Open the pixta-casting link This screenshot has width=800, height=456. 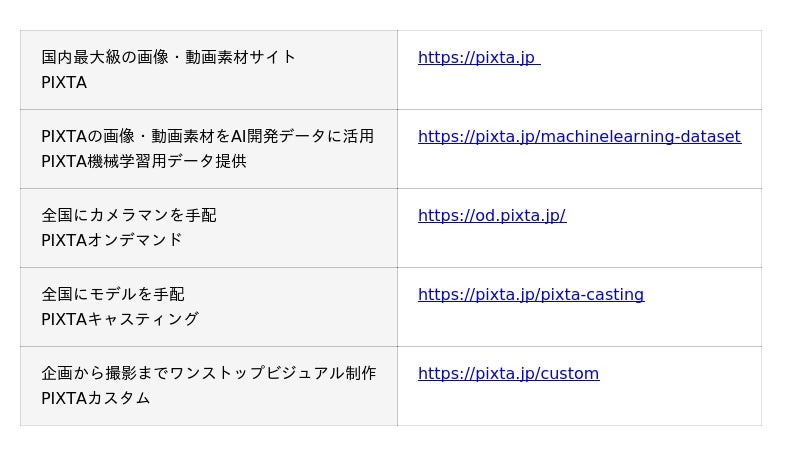pos(530,295)
